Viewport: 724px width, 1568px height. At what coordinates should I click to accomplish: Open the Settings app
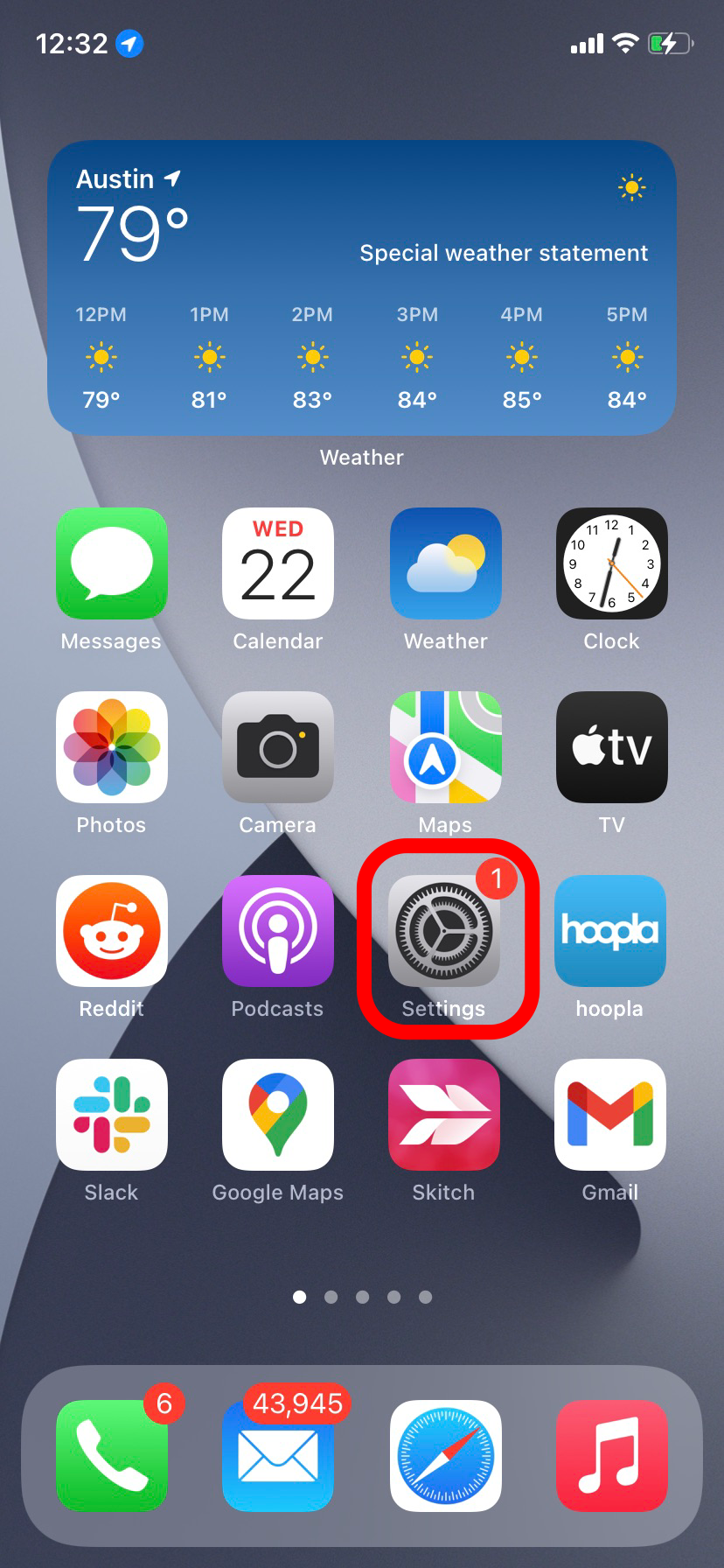coord(444,931)
